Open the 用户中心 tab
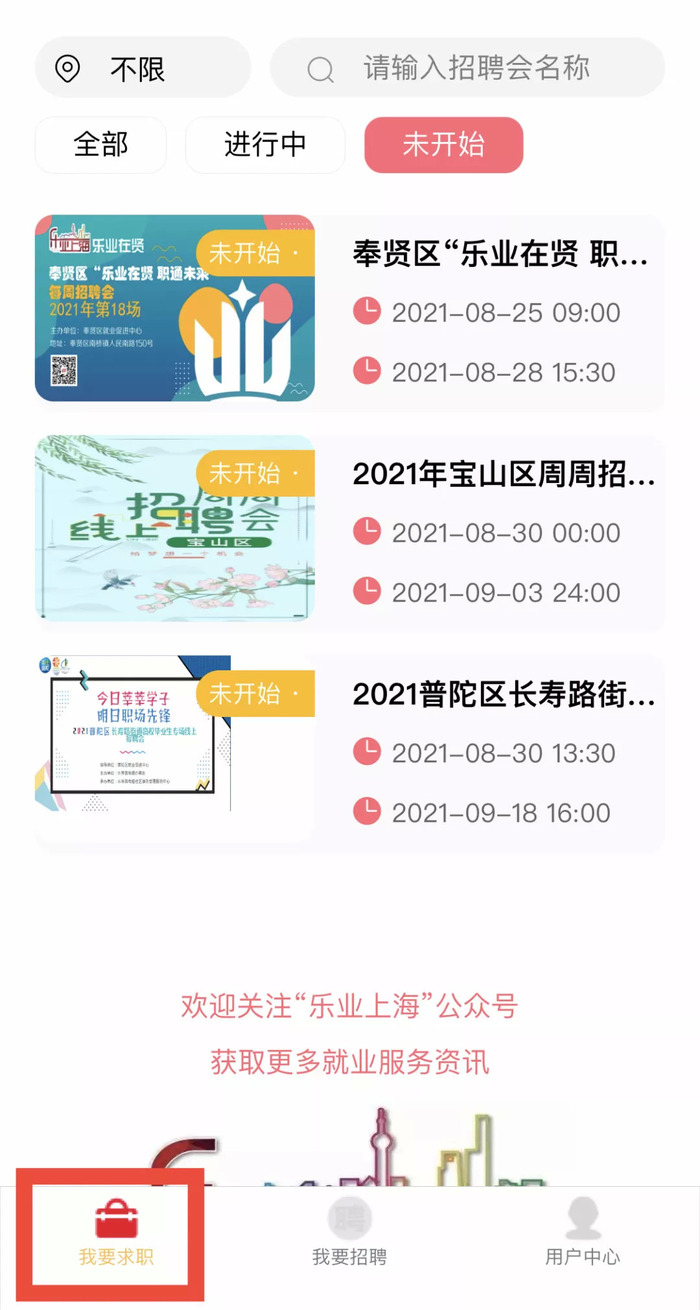The width and height of the screenshot is (700, 1310). (583, 1236)
